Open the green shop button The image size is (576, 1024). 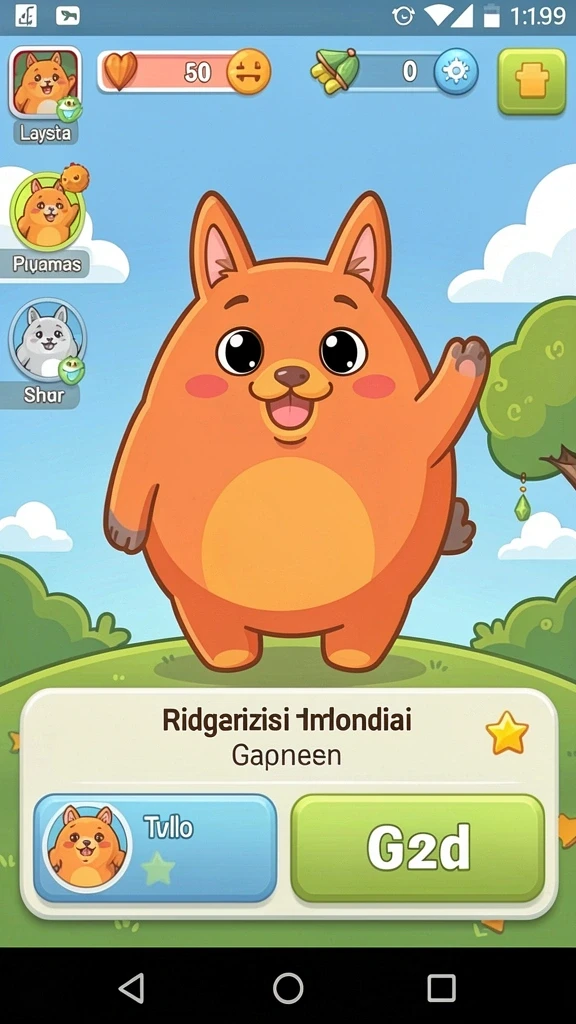pos(532,82)
